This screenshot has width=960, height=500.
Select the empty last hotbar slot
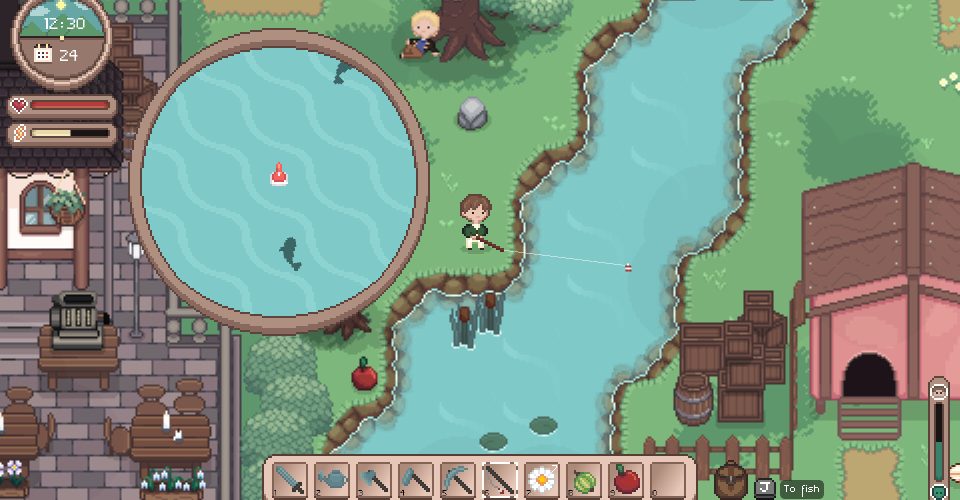668,480
